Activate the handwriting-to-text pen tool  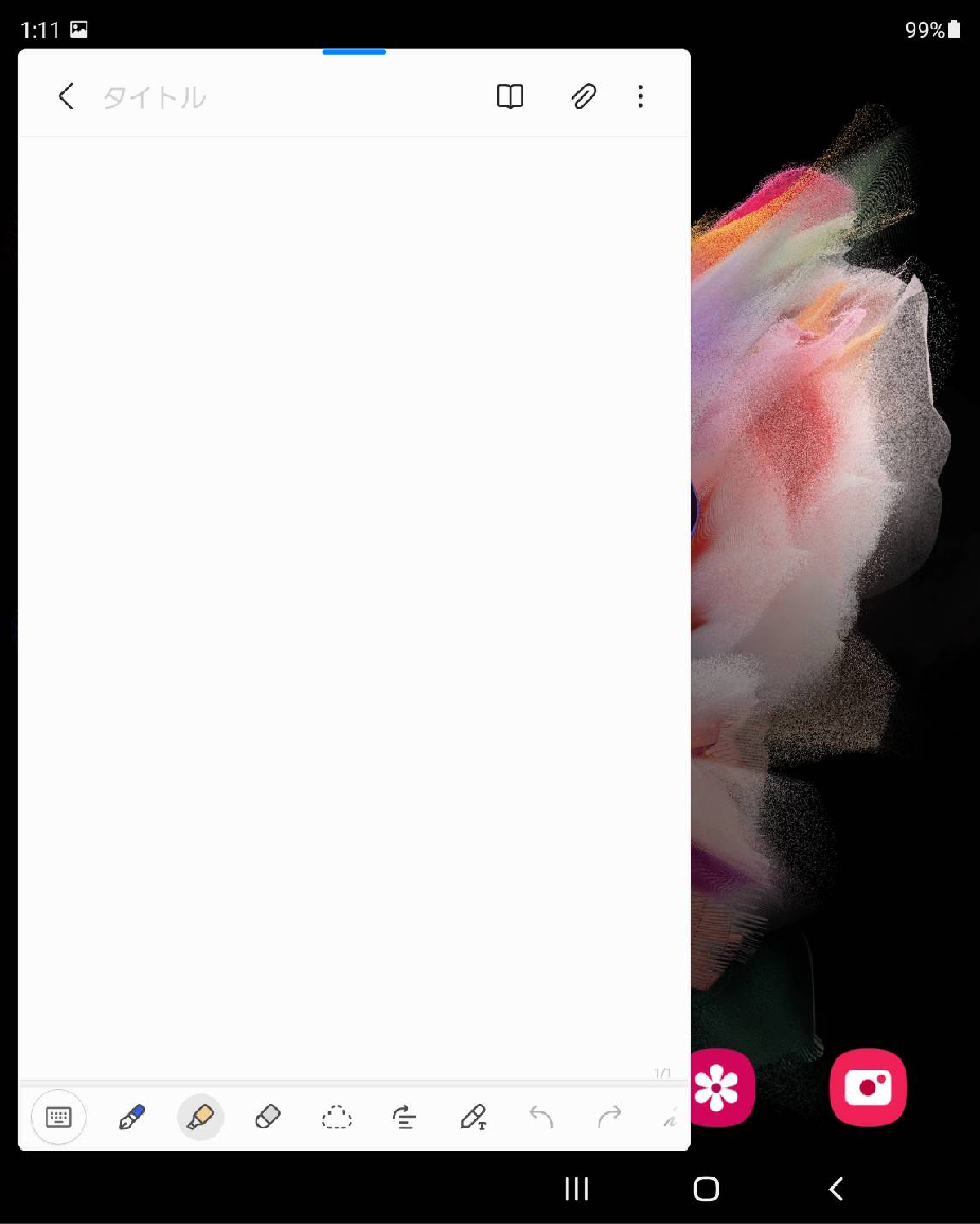click(473, 1116)
